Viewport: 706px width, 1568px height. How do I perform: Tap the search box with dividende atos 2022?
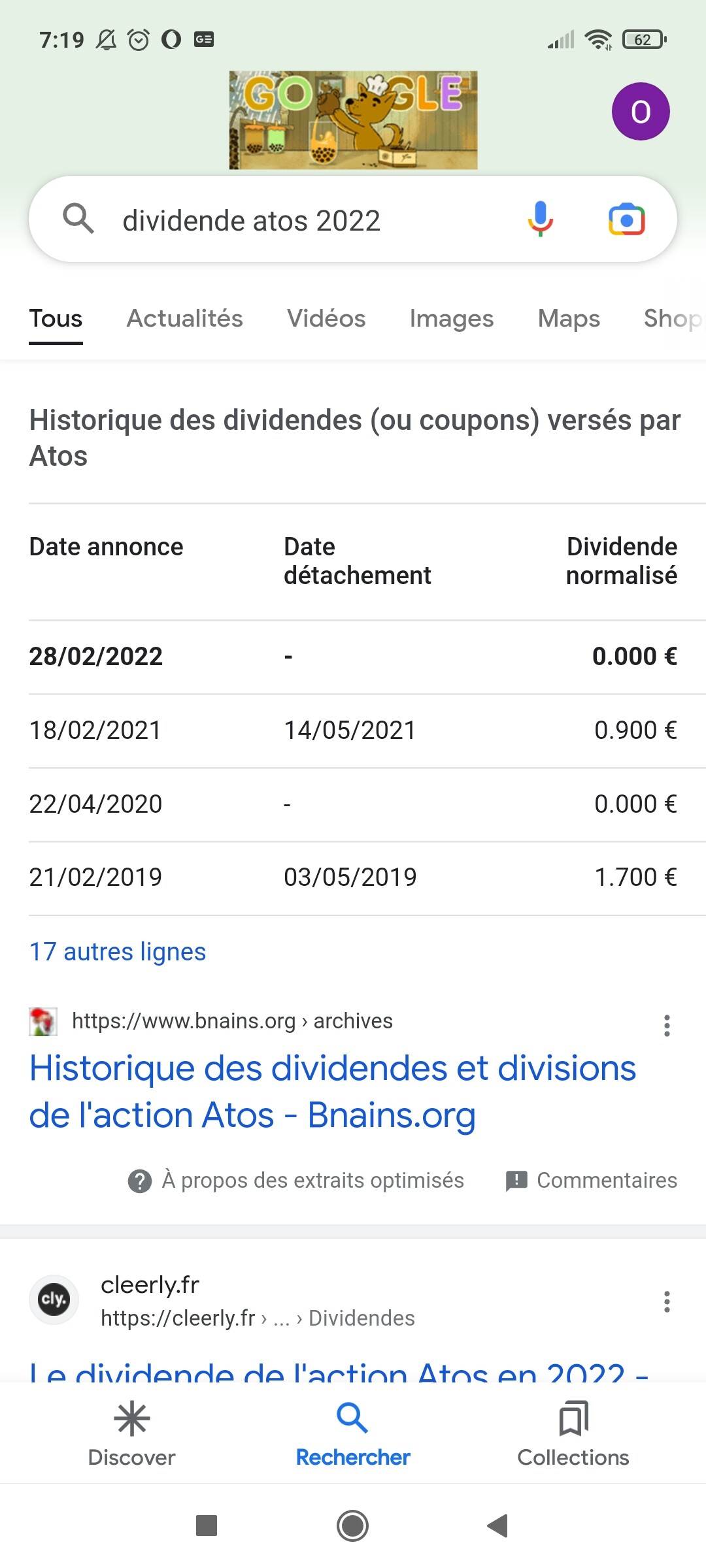coord(353,220)
